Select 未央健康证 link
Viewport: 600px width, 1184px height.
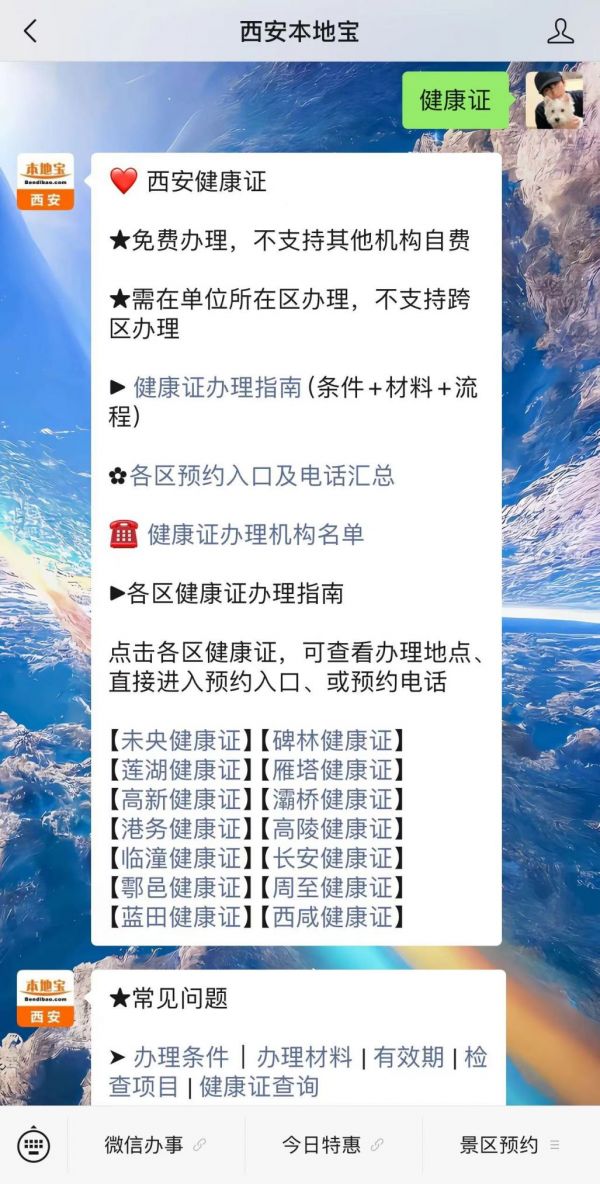click(181, 741)
